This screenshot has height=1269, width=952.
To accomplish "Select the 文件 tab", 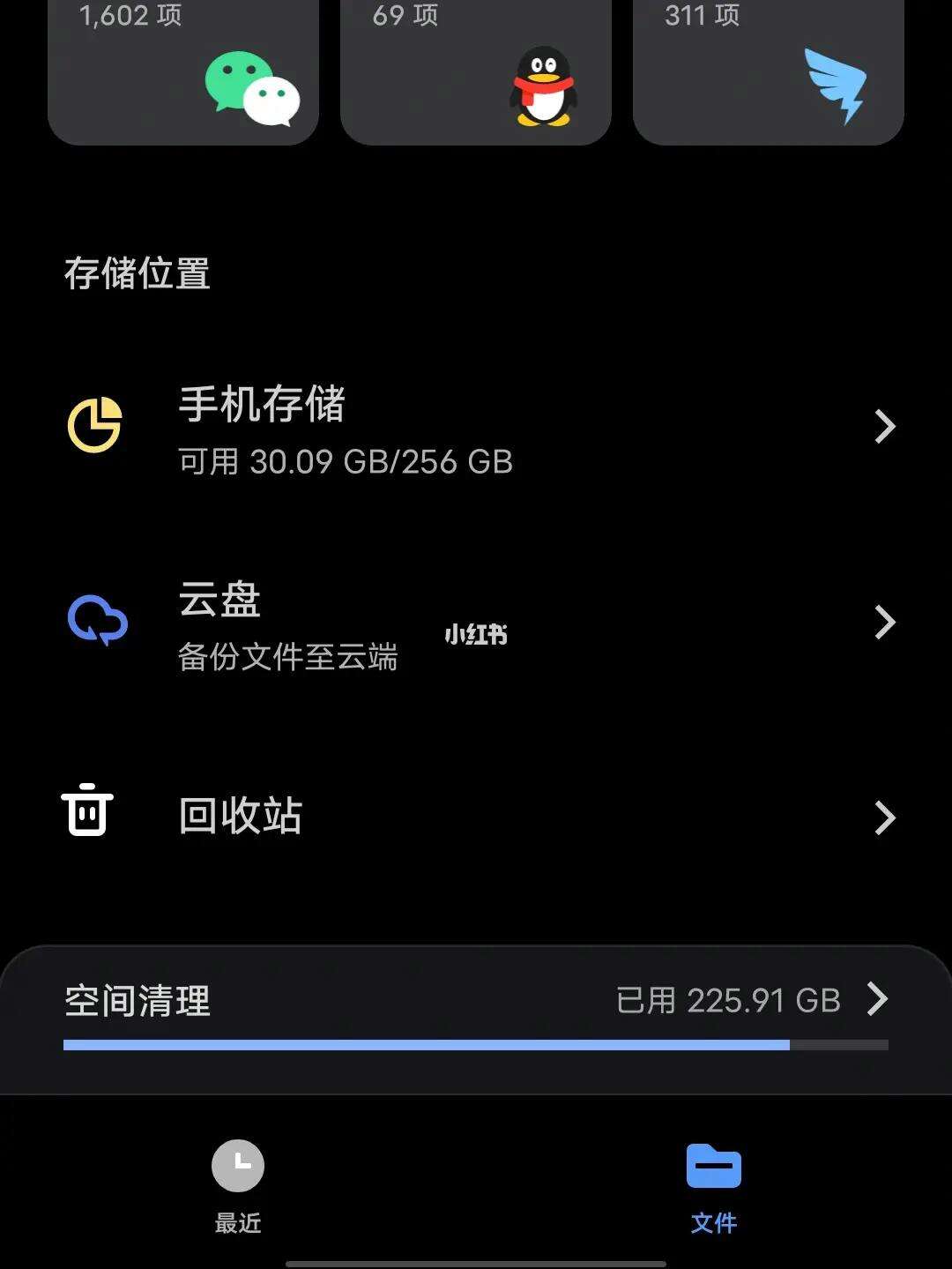I will [x=713, y=1185].
